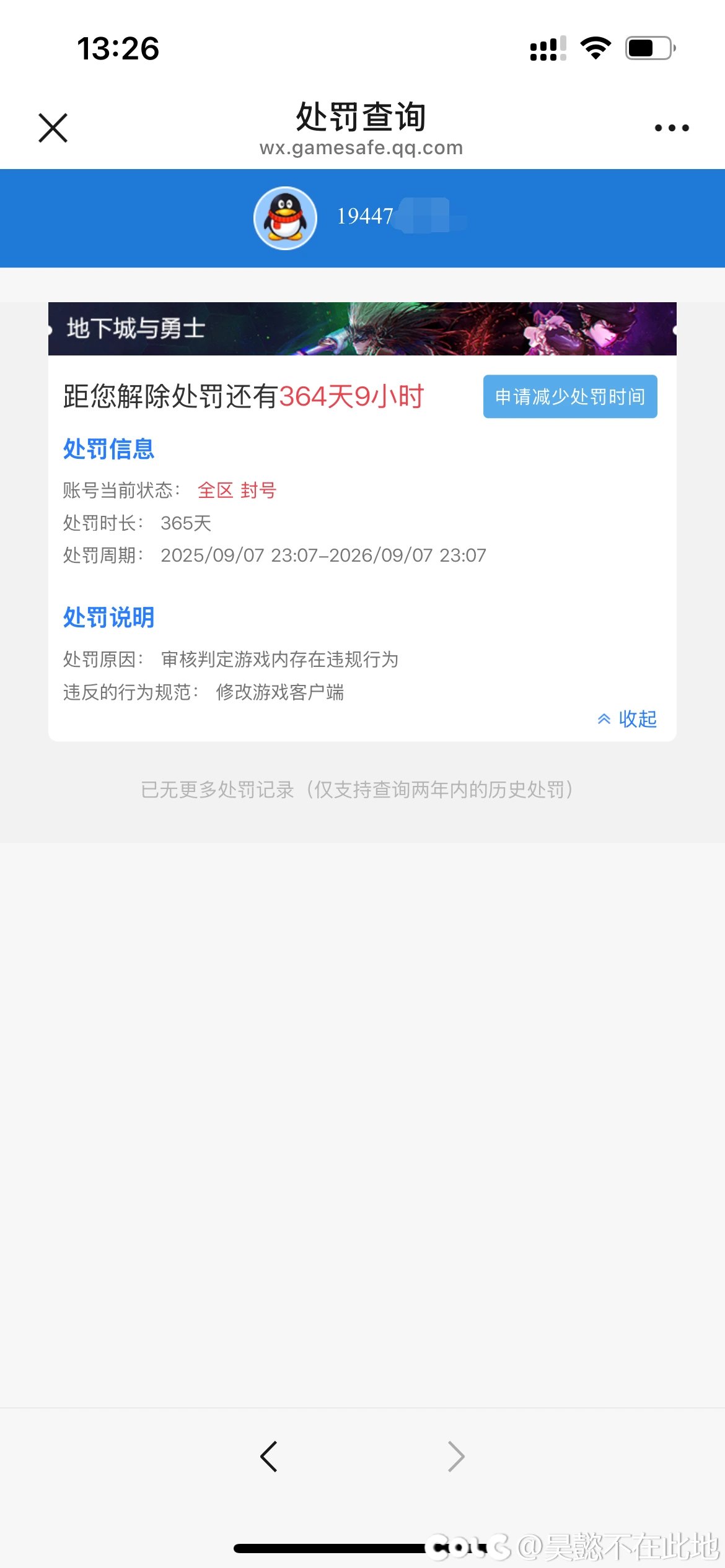725x1568 pixels.
Task: Tap the 处罚说明 section heading
Action: [108, 617]
